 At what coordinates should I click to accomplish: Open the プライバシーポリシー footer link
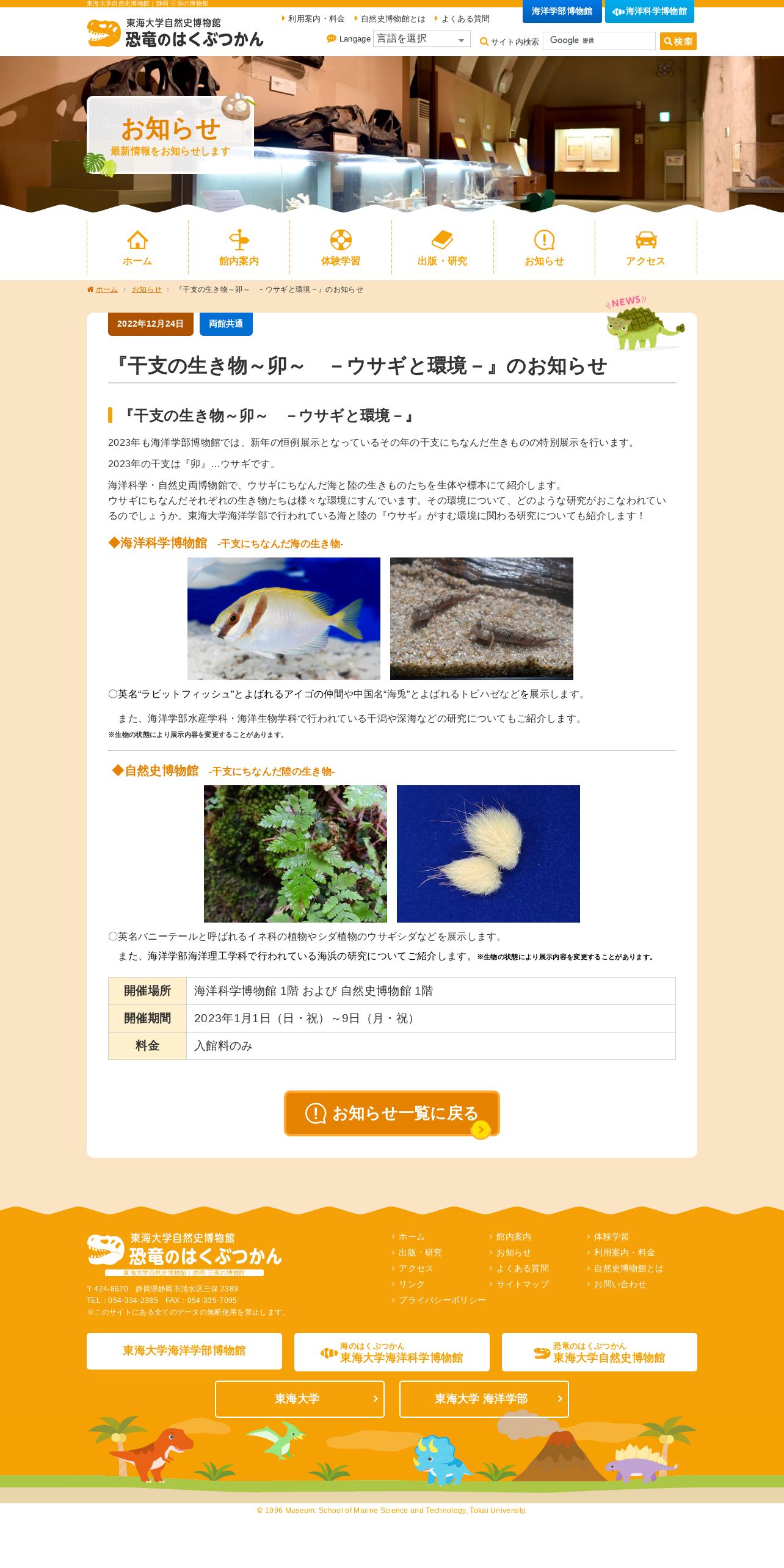click(x=439, y=1300)
